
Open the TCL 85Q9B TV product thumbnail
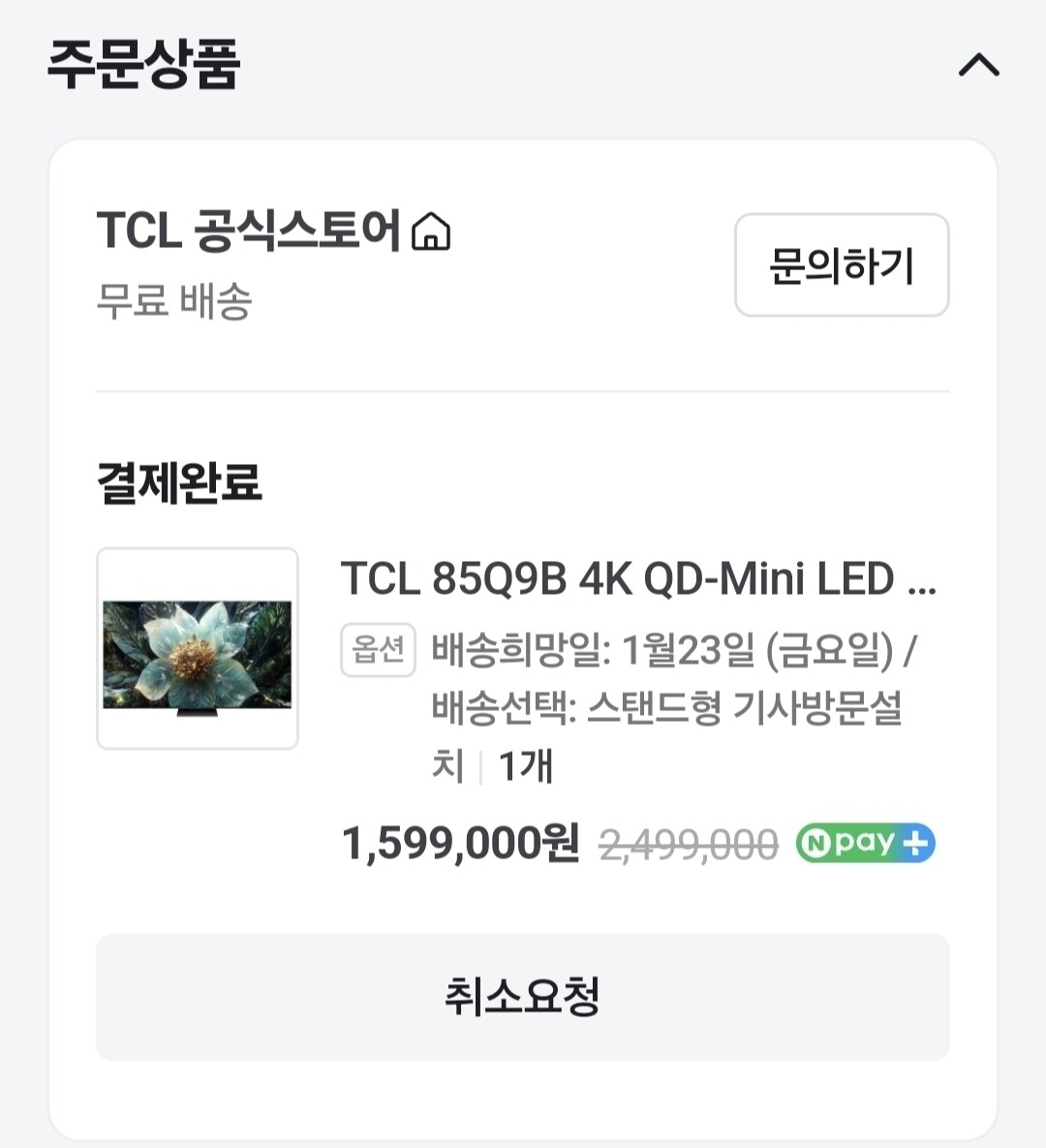tap(198, 648)
